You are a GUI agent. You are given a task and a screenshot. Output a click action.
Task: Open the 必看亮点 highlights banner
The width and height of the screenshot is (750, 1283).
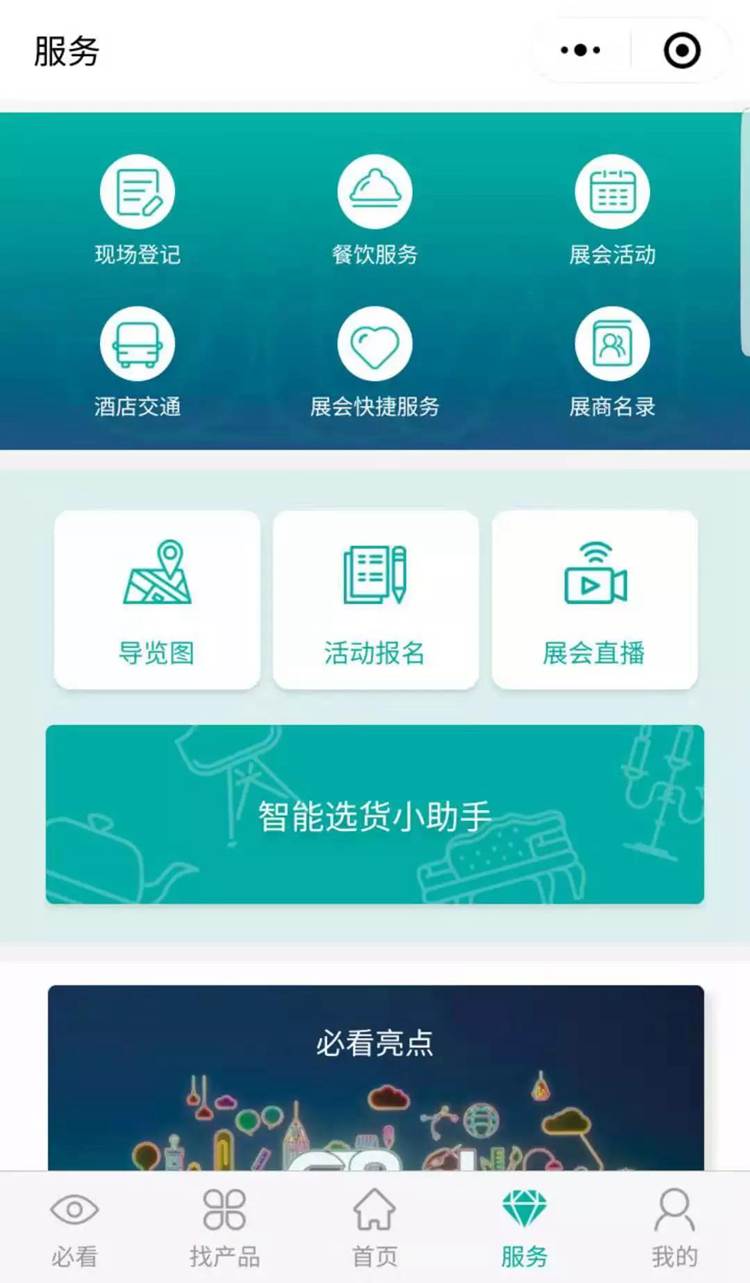point(375,1078)
